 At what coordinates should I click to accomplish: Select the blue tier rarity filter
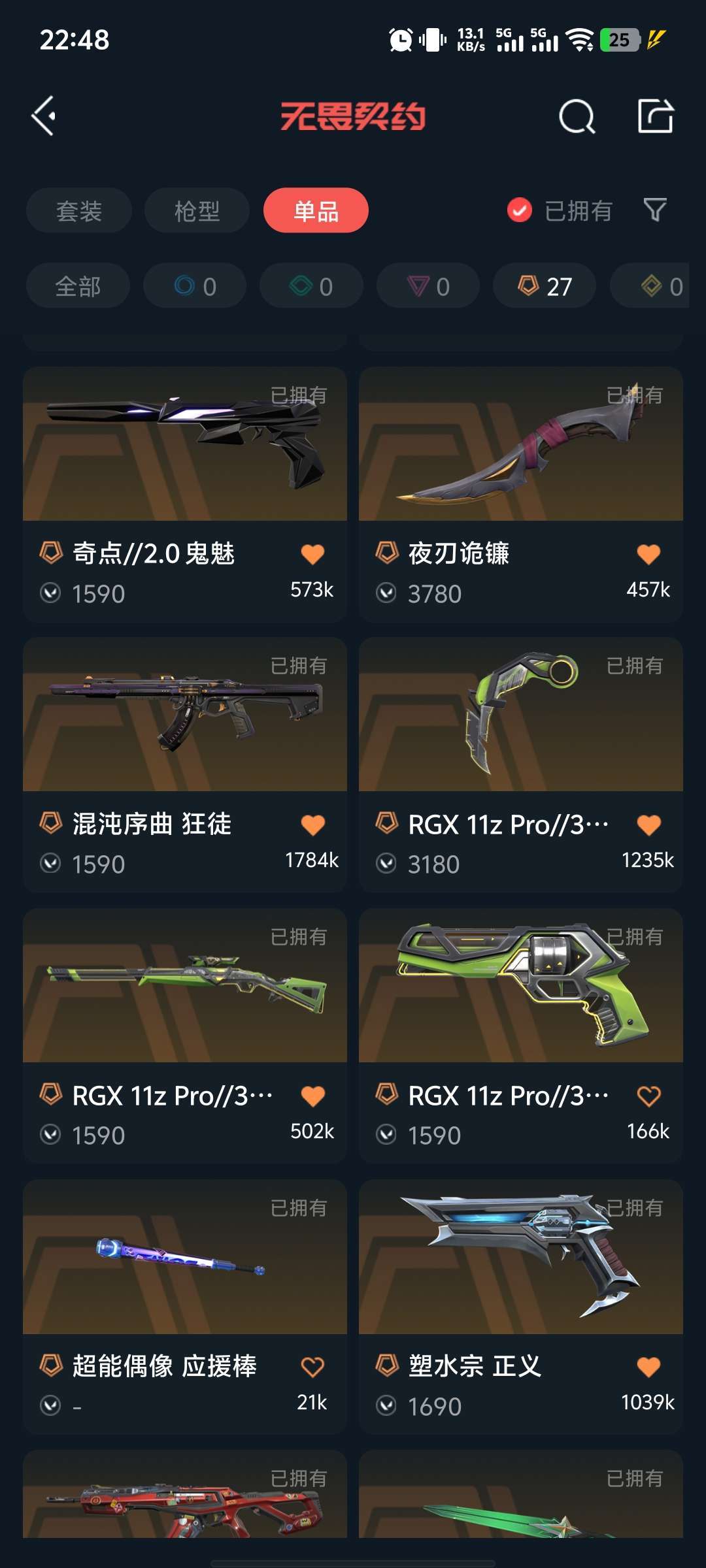[193, 286]
